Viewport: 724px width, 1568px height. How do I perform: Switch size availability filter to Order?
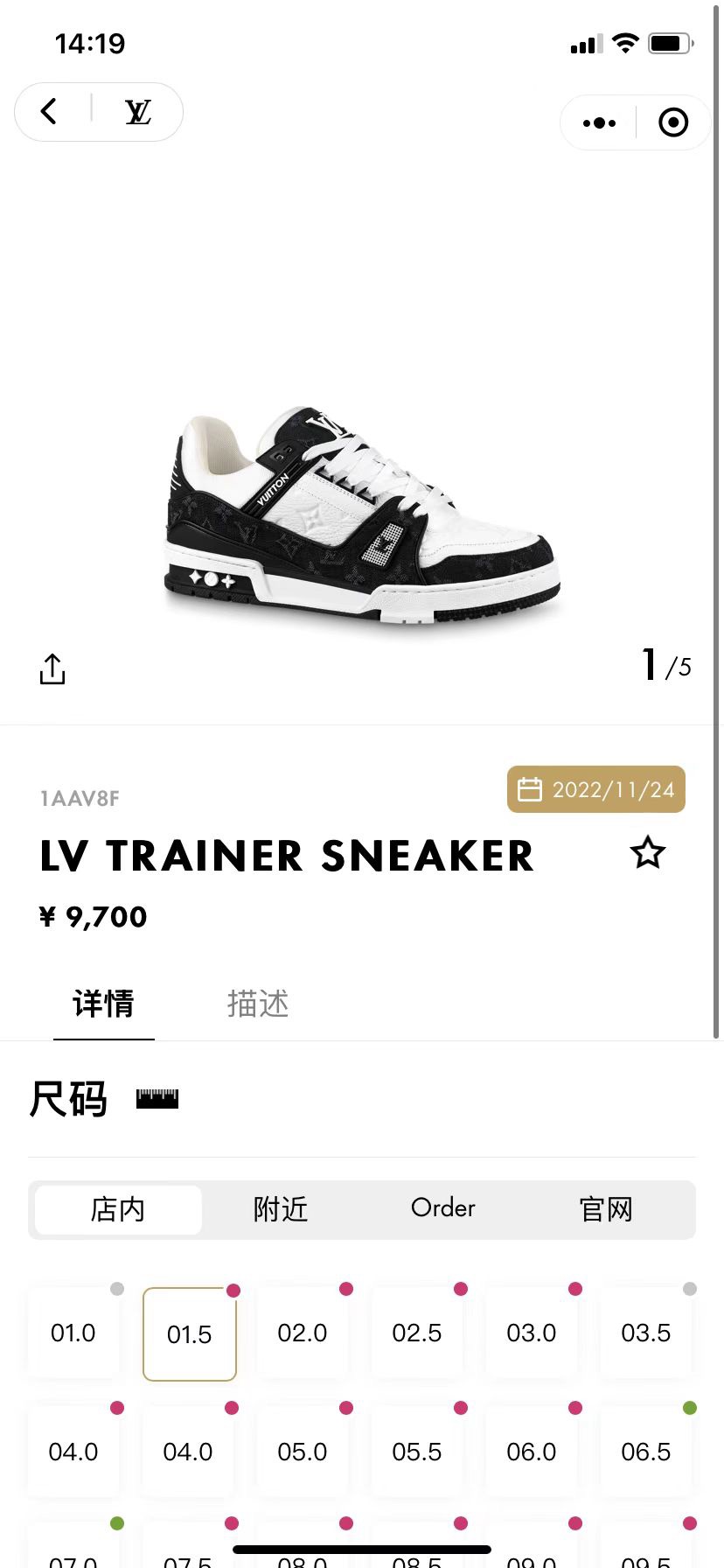tap(442, 1209)
